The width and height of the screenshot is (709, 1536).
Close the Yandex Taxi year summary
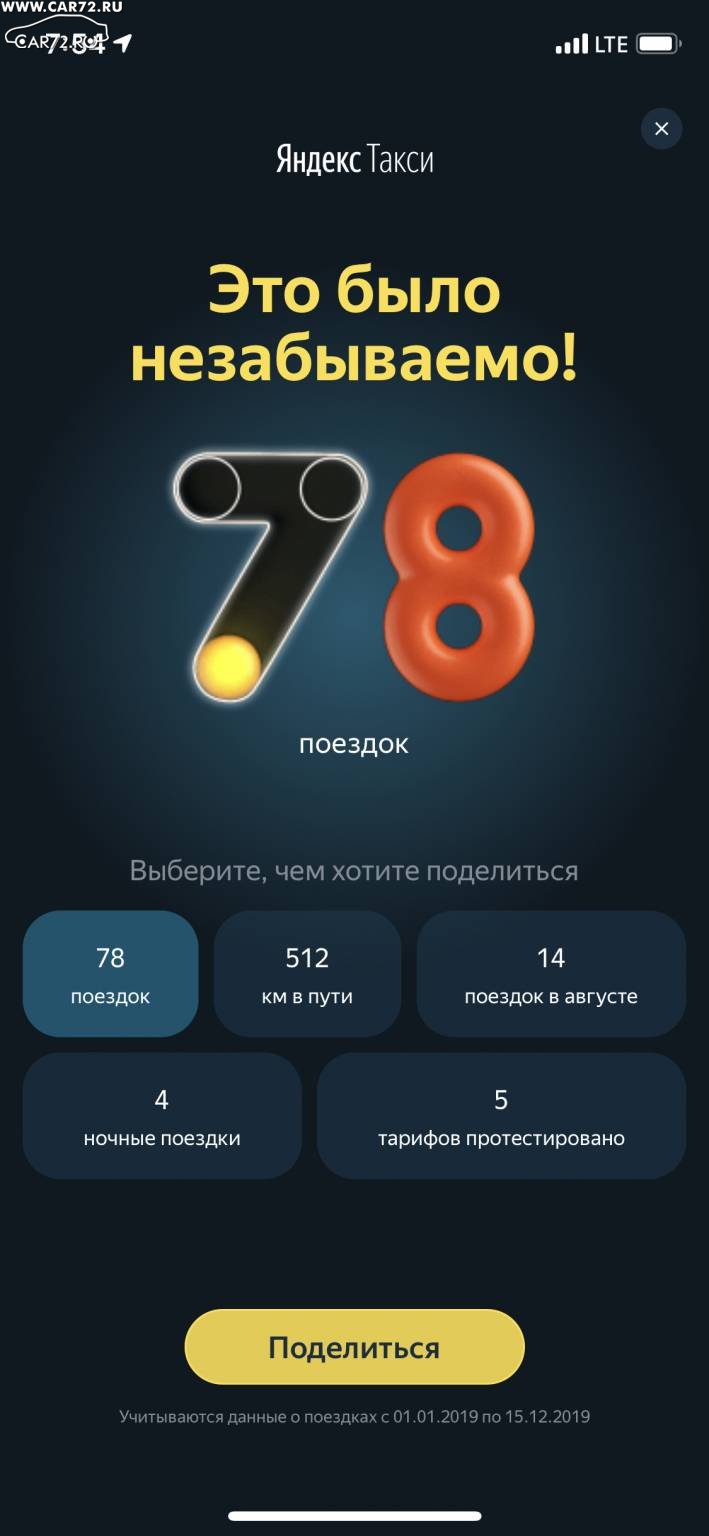point(661,129)
